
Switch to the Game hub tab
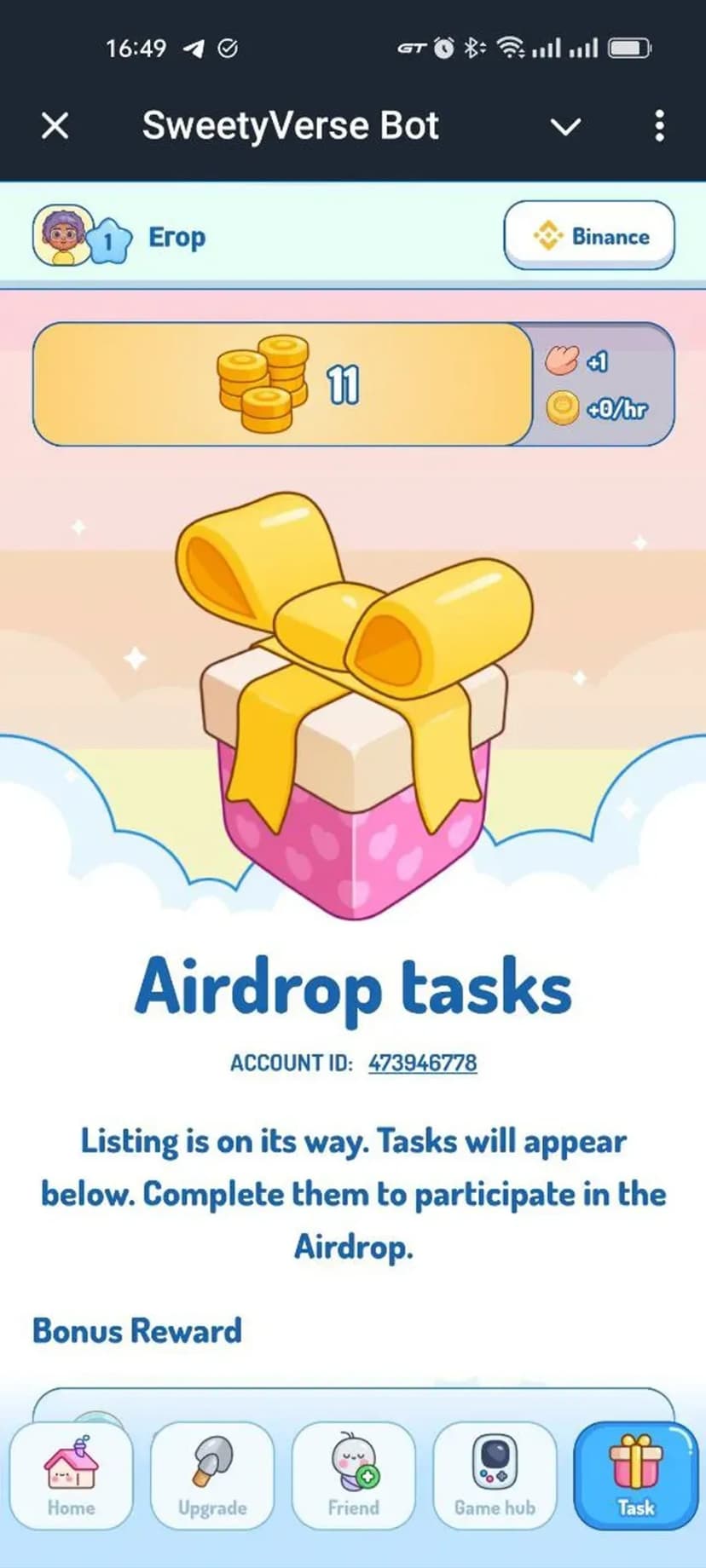495,1475
